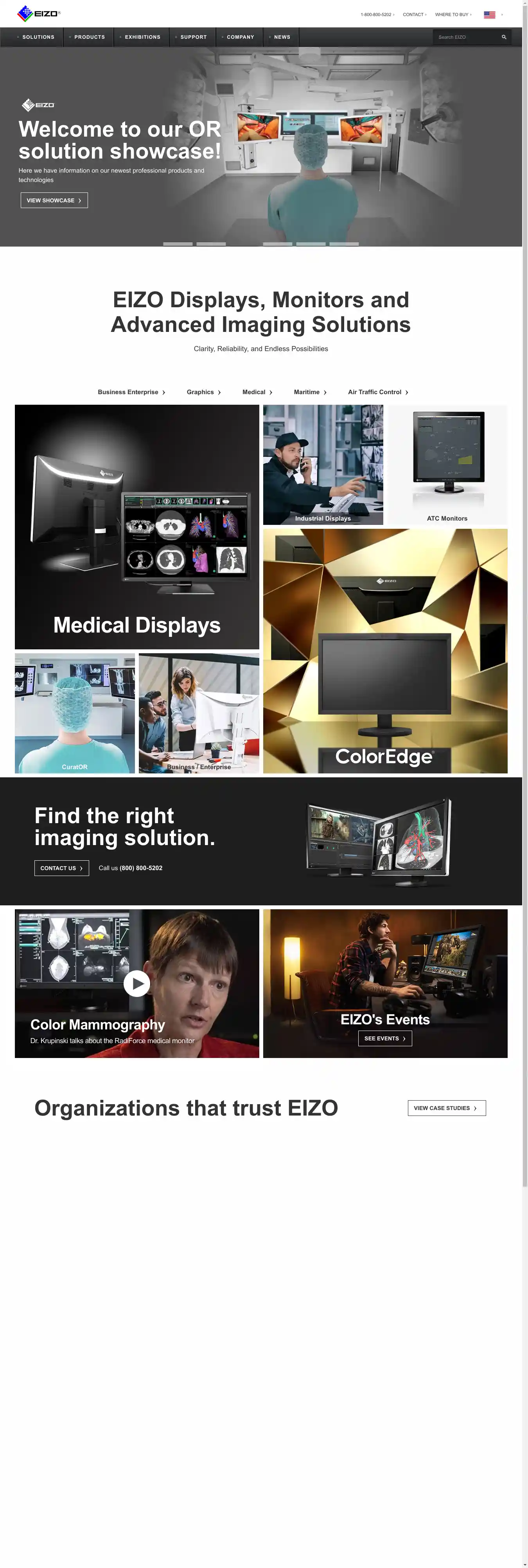Open the Medical Displays tile

click(x=137, y=527)
